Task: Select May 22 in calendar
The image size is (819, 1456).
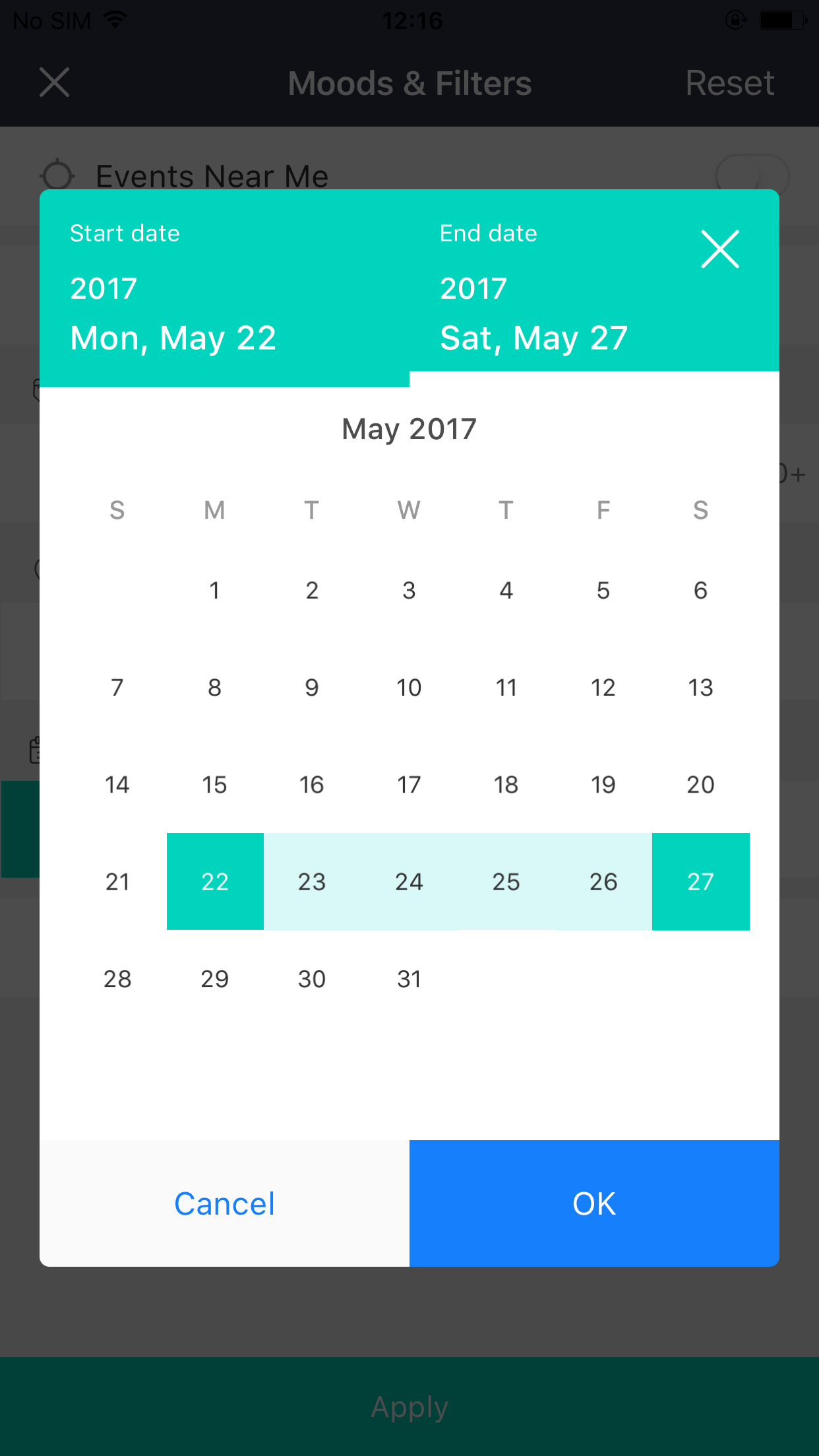Action: point(215,882)
